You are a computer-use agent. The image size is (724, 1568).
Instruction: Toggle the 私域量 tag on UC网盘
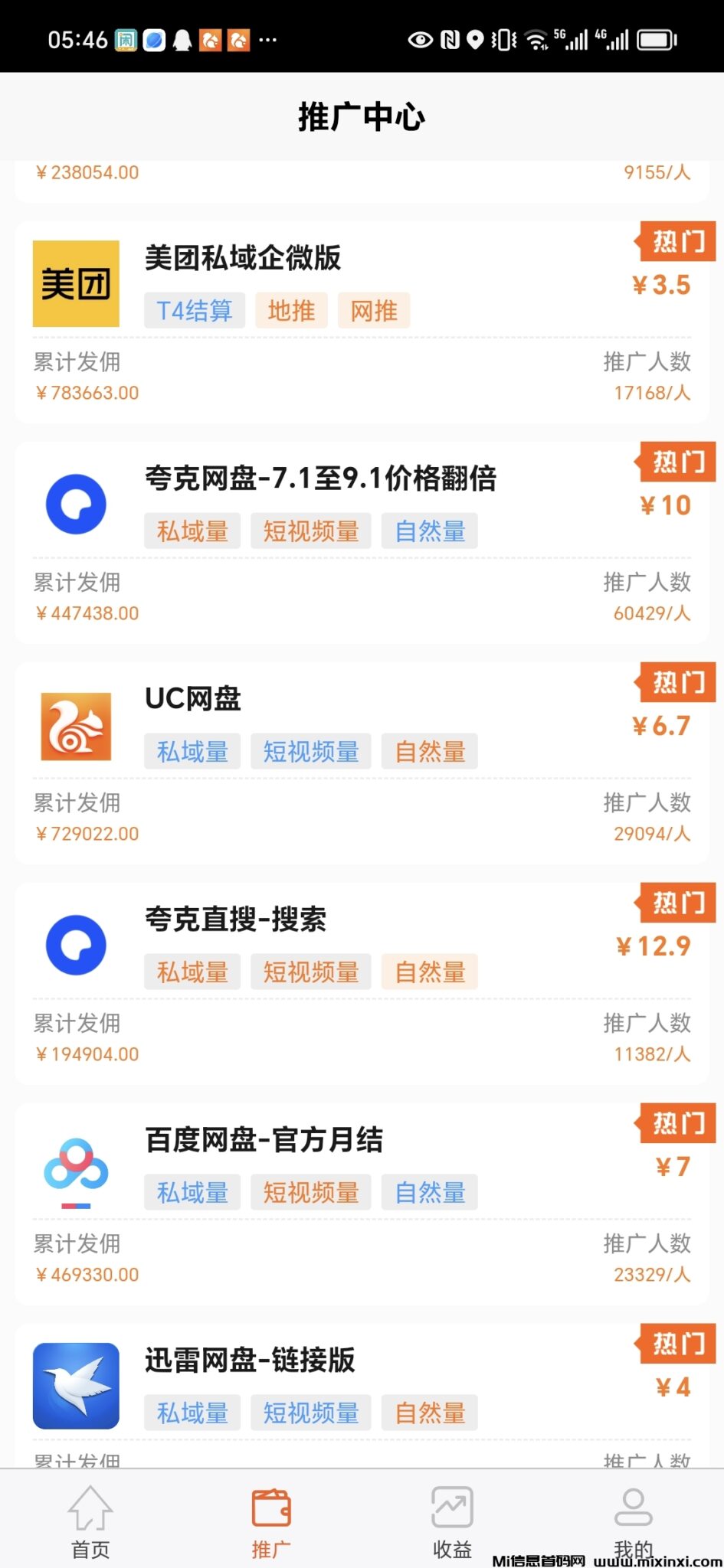(x=192, y=751)
